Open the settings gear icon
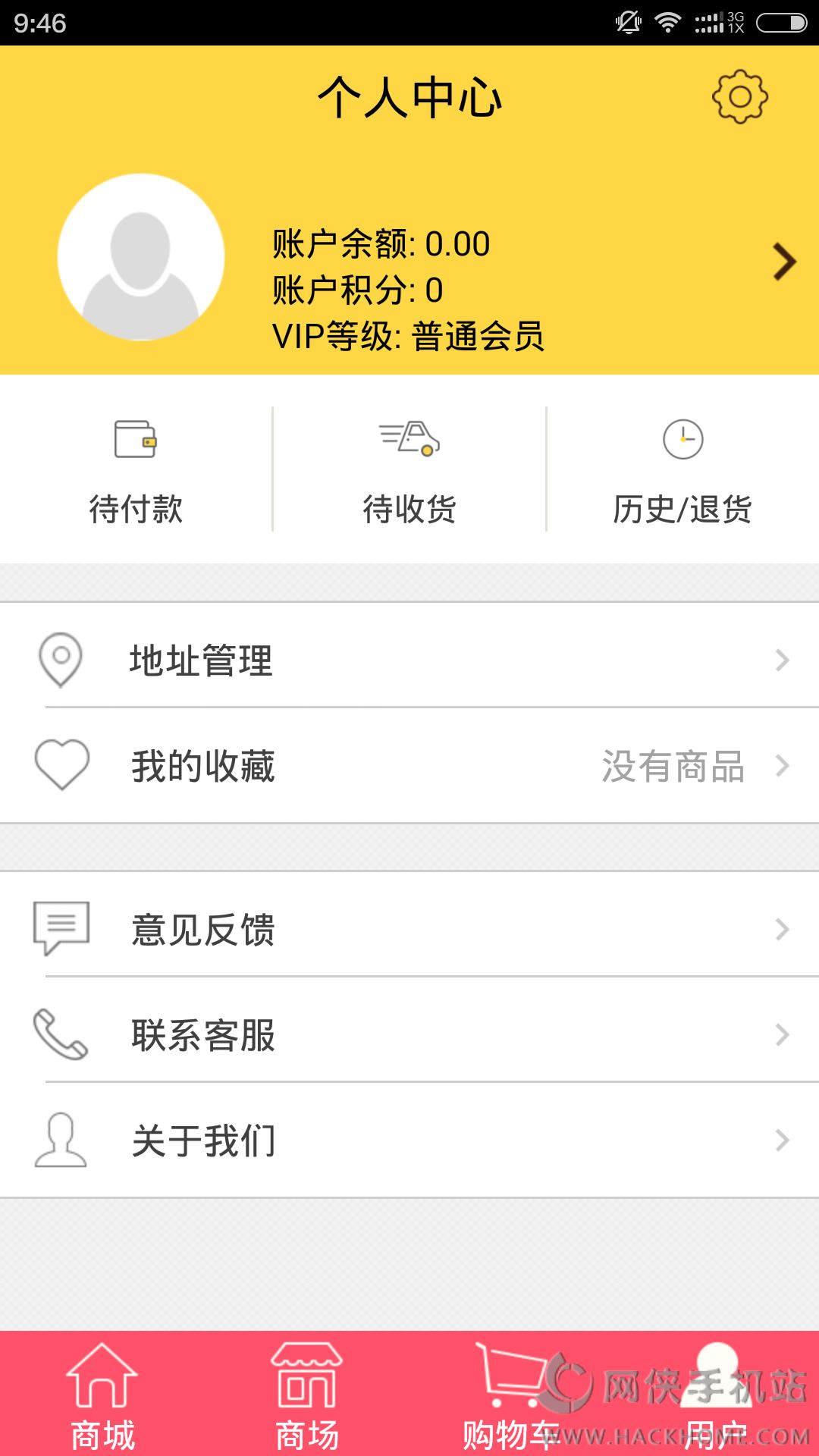819x1456 pixels. (739, 97)
